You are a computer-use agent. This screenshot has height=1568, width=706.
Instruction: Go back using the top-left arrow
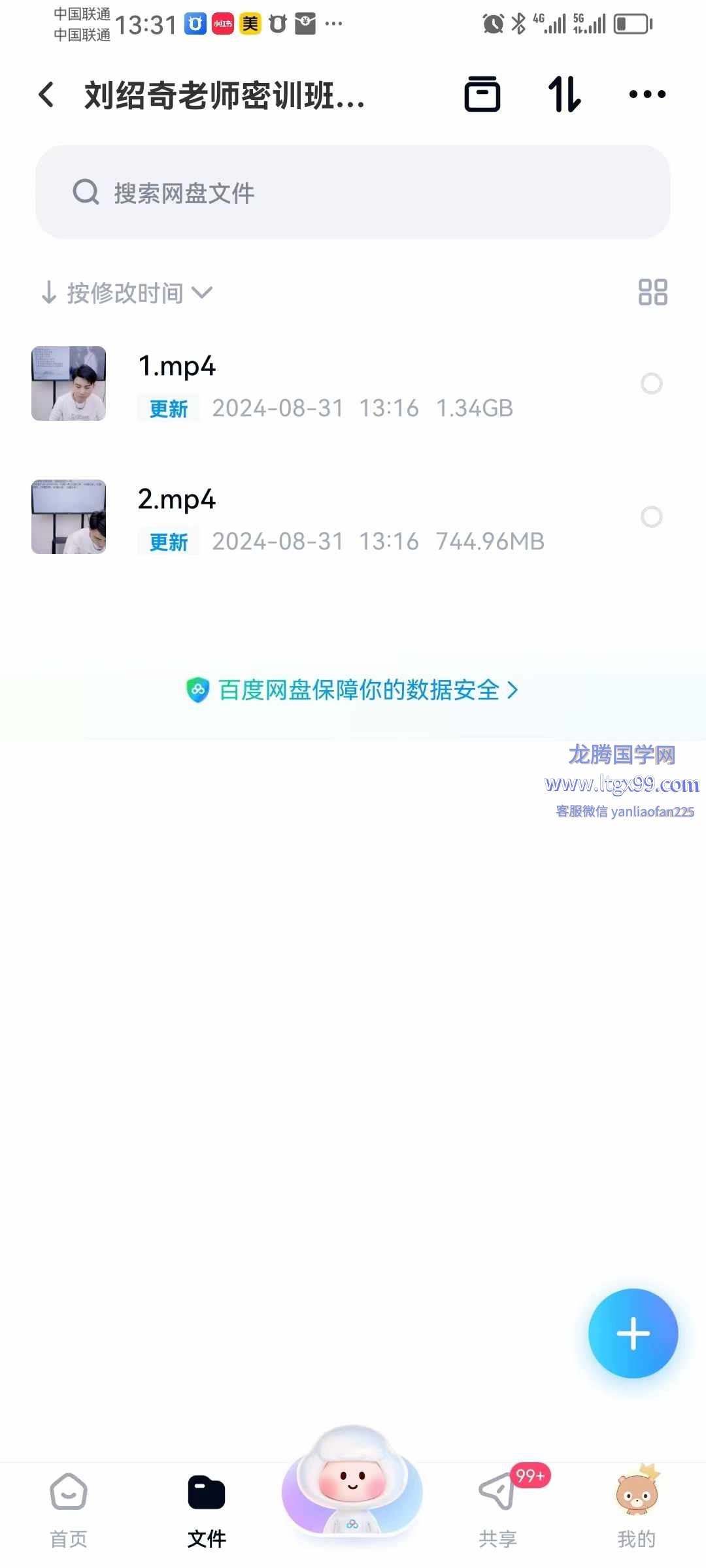[46, 95]
